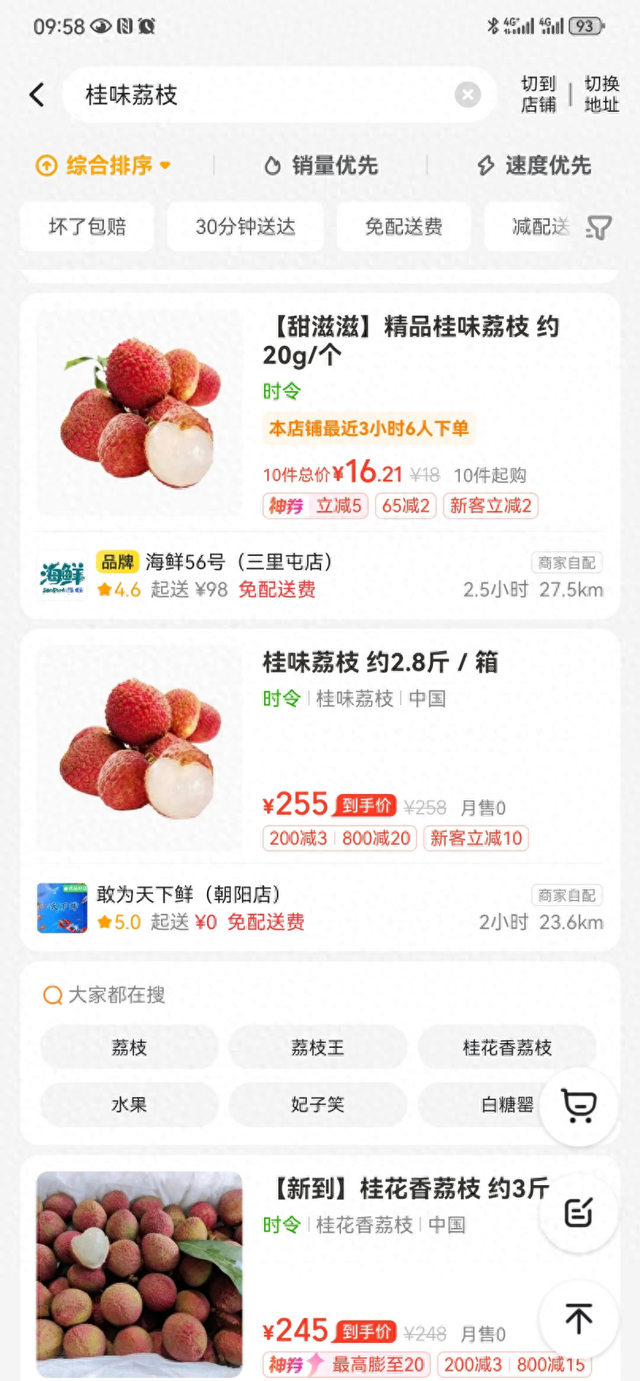Open 桂味荔枝 约2.8斤/箱 product
This screenshot has width=640, height=1381.
[380, 663]
